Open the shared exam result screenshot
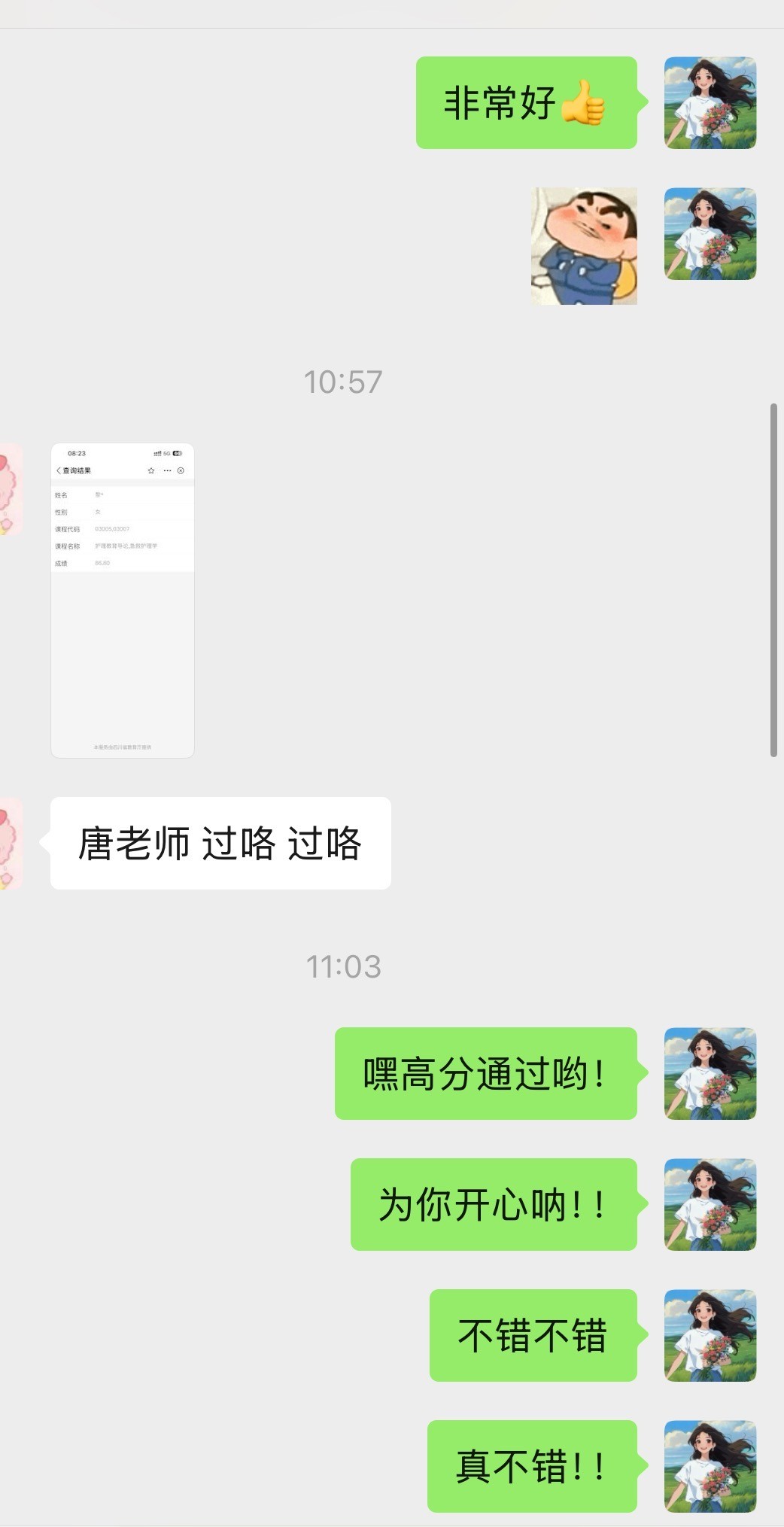The width and height of the screenshot is (784, 1527). [123, 600]
